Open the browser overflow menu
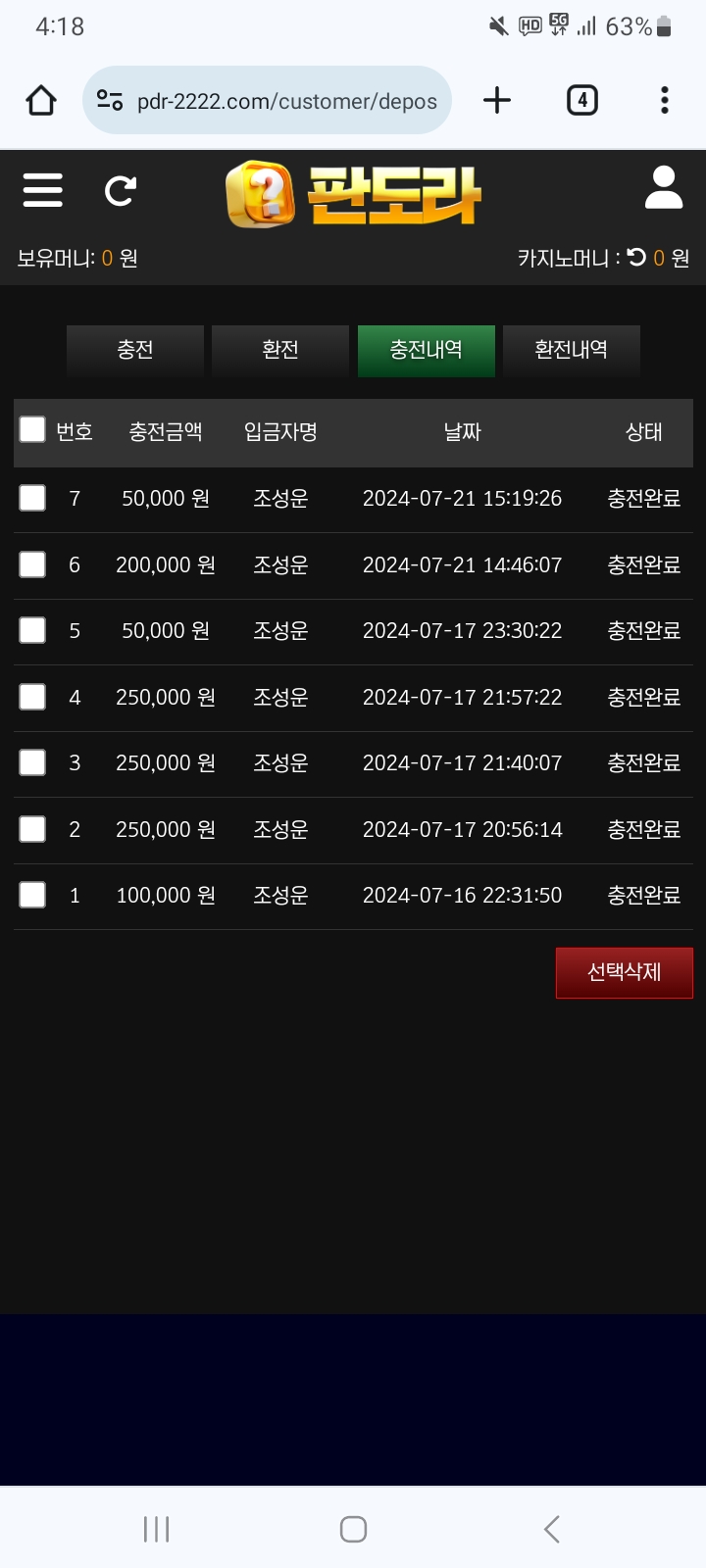The width and height of the screenshot is (706, 1568). 664,100
